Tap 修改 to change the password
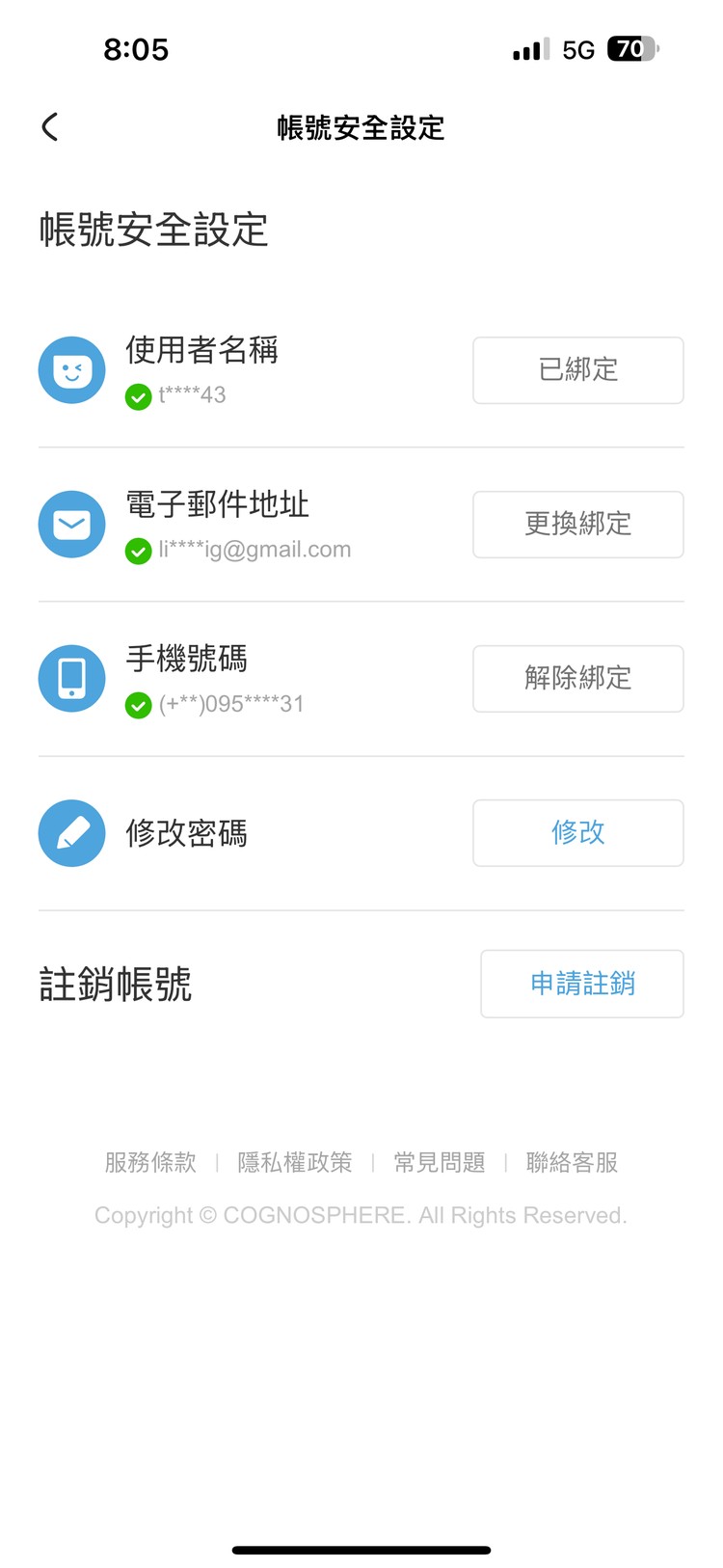 pyautogui.click(x=577, y=832)
